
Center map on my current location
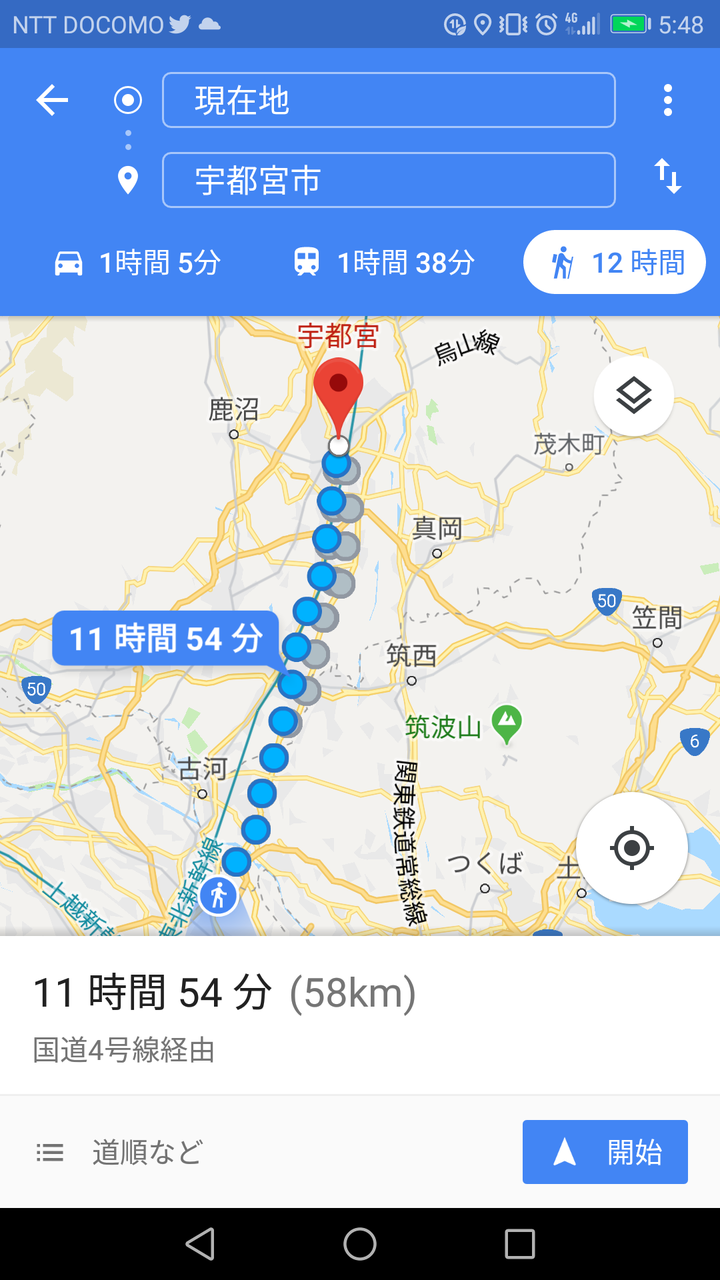pos(631,849)
